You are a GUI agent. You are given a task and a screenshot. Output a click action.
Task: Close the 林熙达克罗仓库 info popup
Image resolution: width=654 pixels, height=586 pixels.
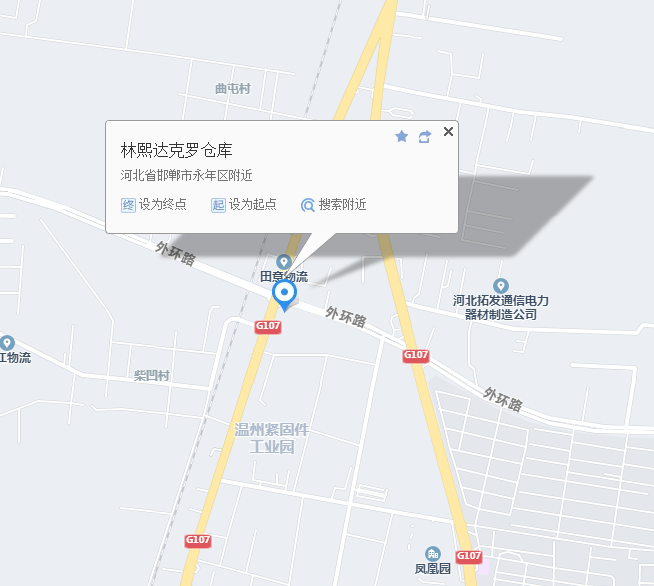(448, 132)
